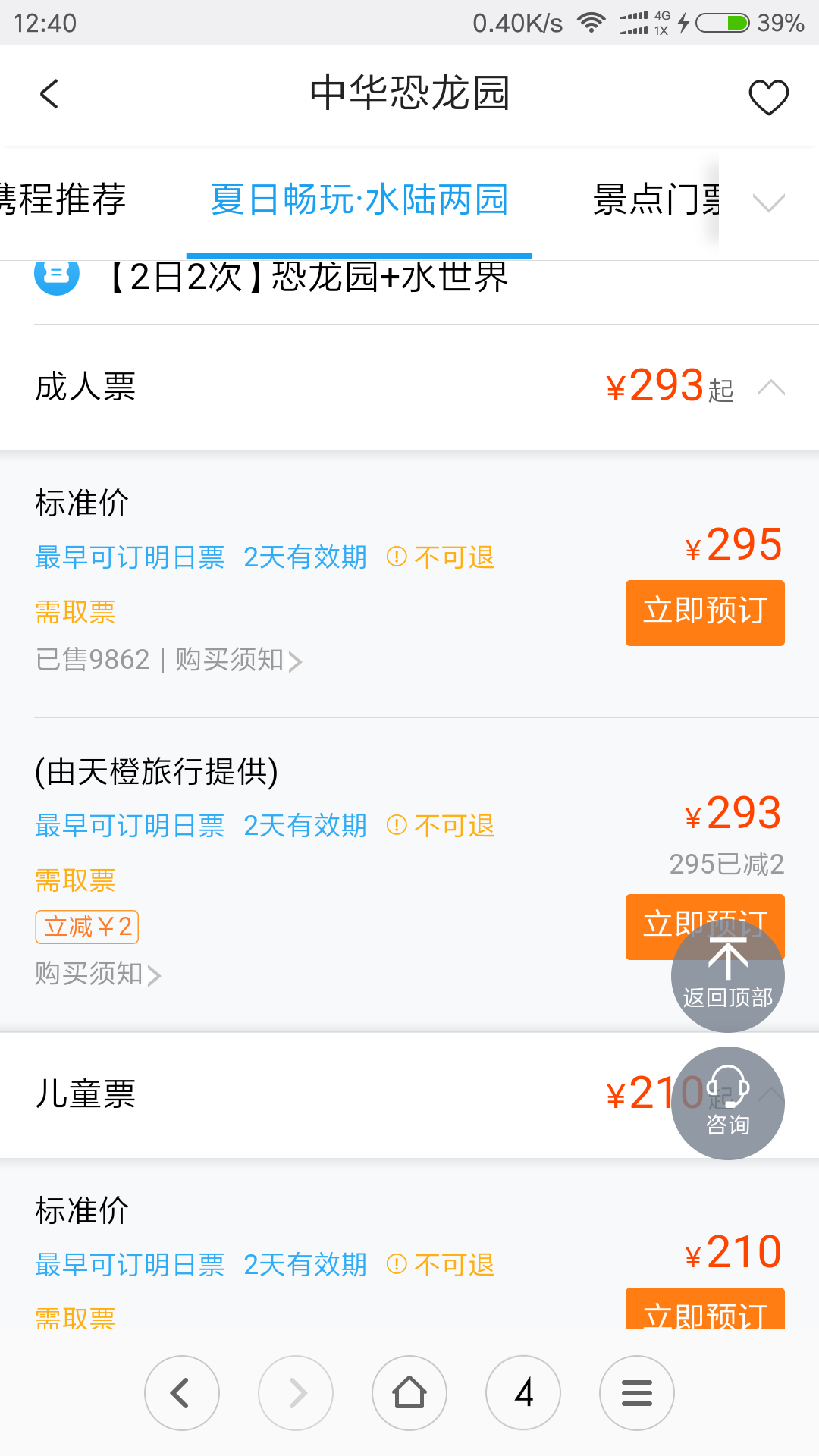This screenshot has width=819, height=1456.
Task: Open 购买须知 for the 天橙旅行 ticket
Action: coord(98,974)
